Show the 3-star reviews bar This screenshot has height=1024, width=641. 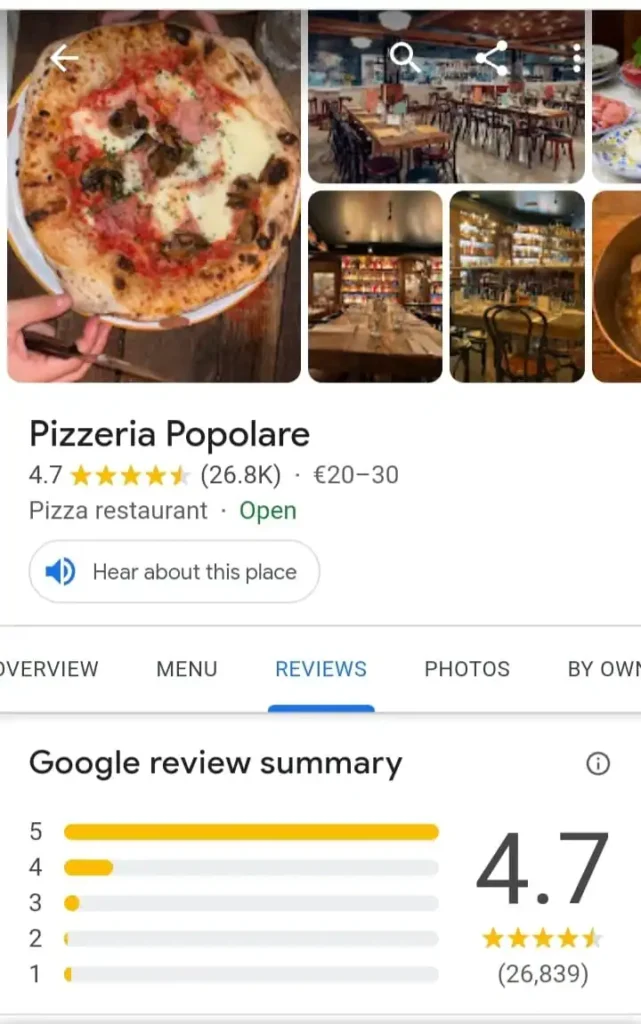(x=250, y=903)
